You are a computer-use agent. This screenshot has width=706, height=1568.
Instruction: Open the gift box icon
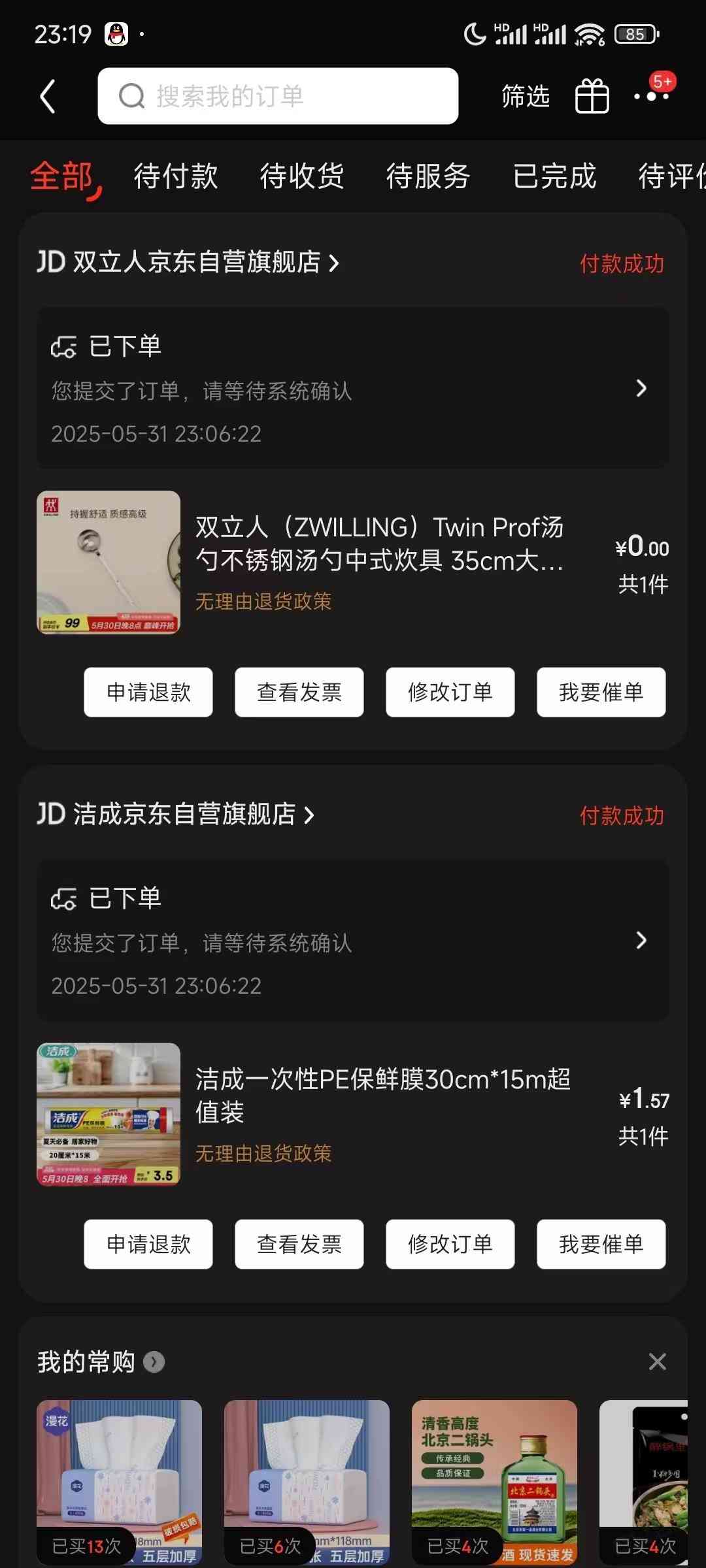click(x=592, y=97)
